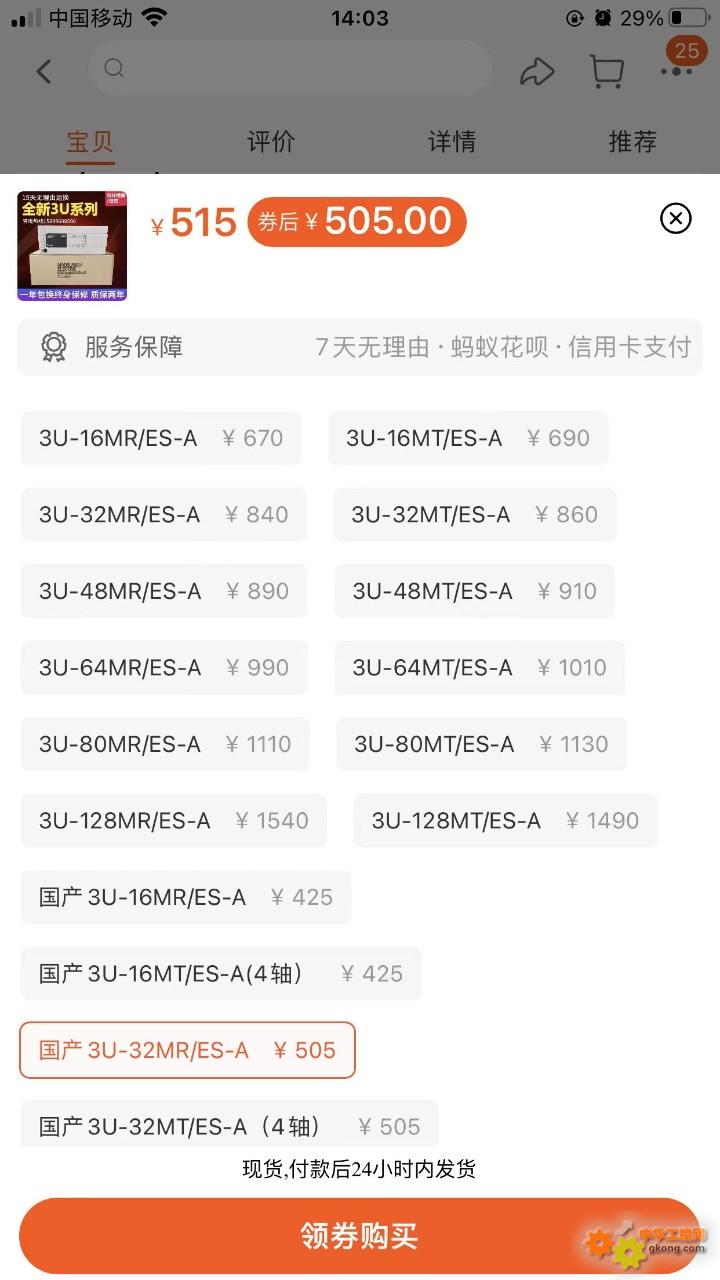
Task: Choose 国产 3U-16MT/ES-A(4轴) option
Action: coord(221,974)
